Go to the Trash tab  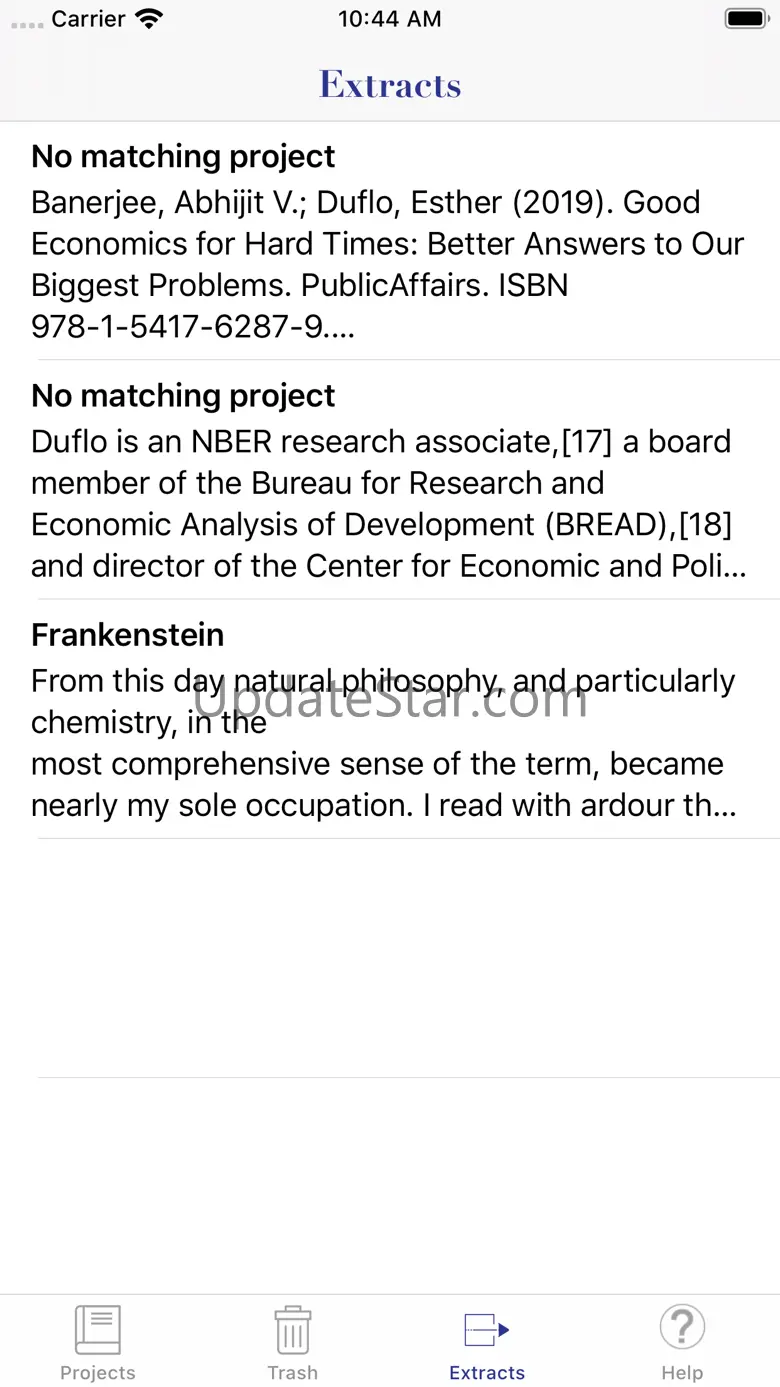click(292, 1342)
